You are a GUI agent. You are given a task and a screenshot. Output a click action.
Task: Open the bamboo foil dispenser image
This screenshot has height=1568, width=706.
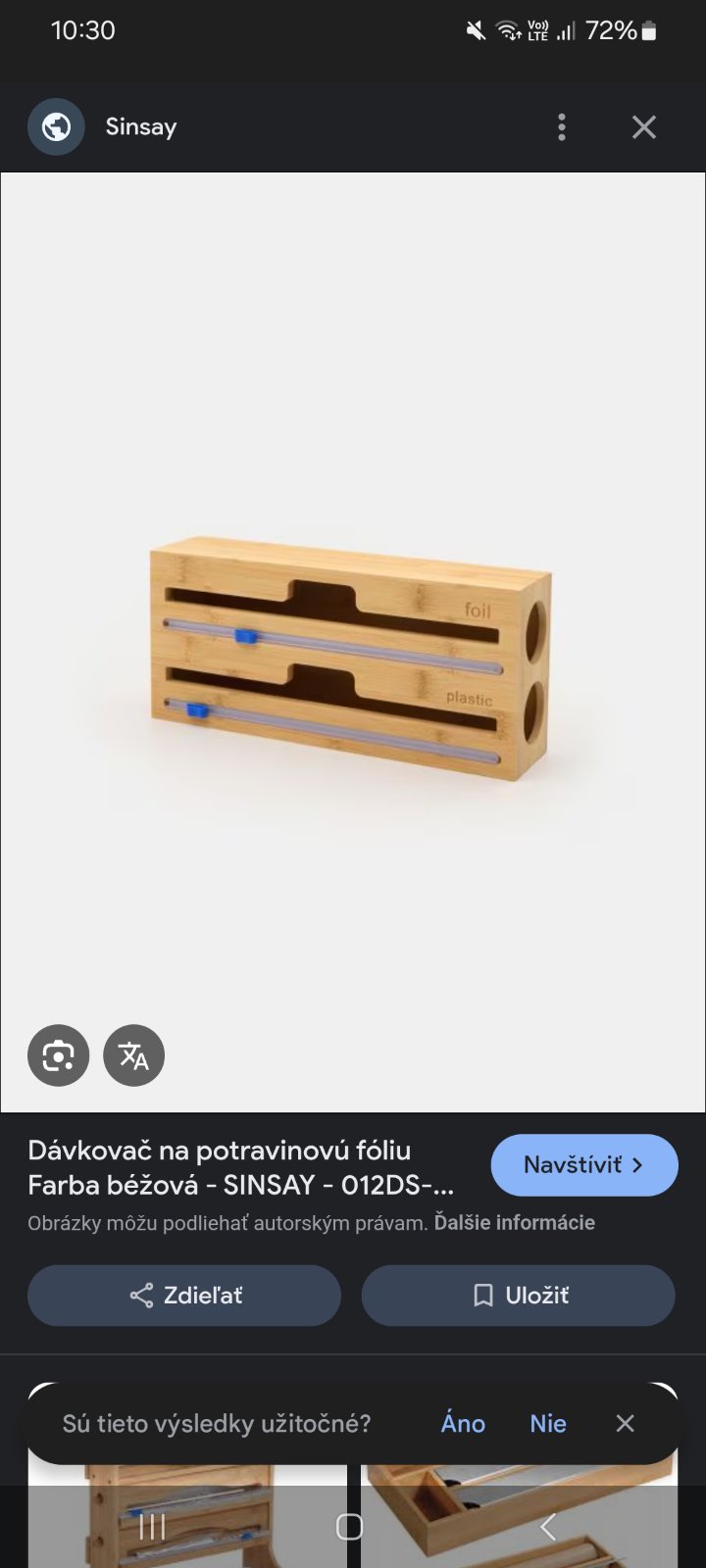pyautogui.click(x=351, y=657)
